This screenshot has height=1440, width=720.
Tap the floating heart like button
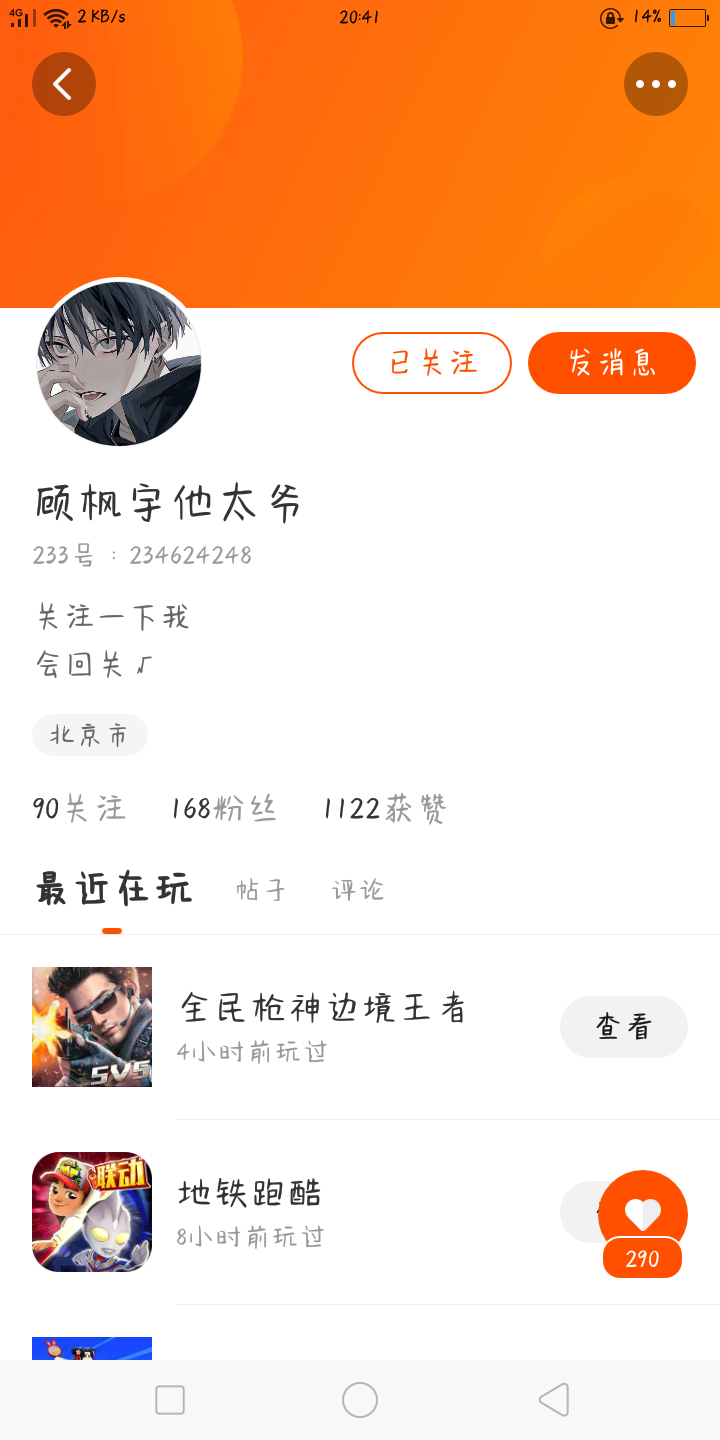pyautogui.click(x=643, y=1214)
